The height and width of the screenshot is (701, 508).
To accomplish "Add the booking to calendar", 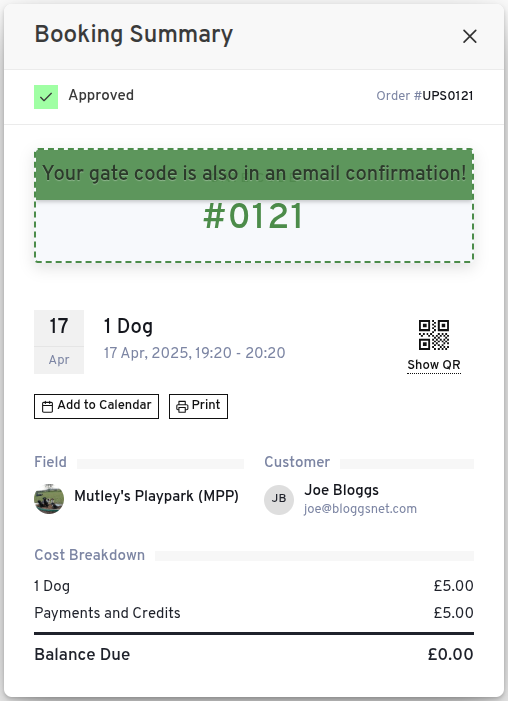I will (x=96, y=406).
